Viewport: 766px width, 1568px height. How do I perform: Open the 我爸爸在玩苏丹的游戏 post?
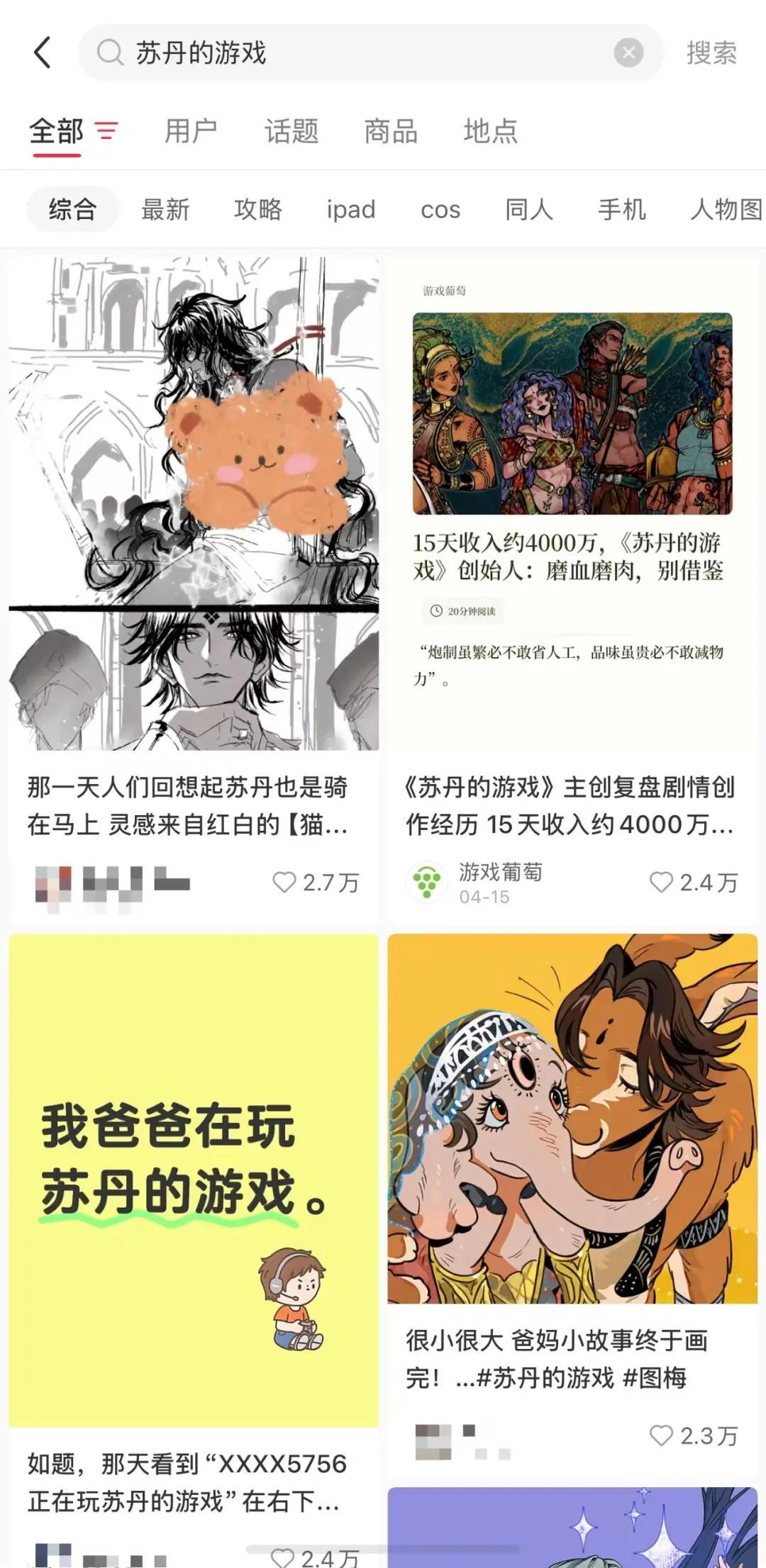194,1180
